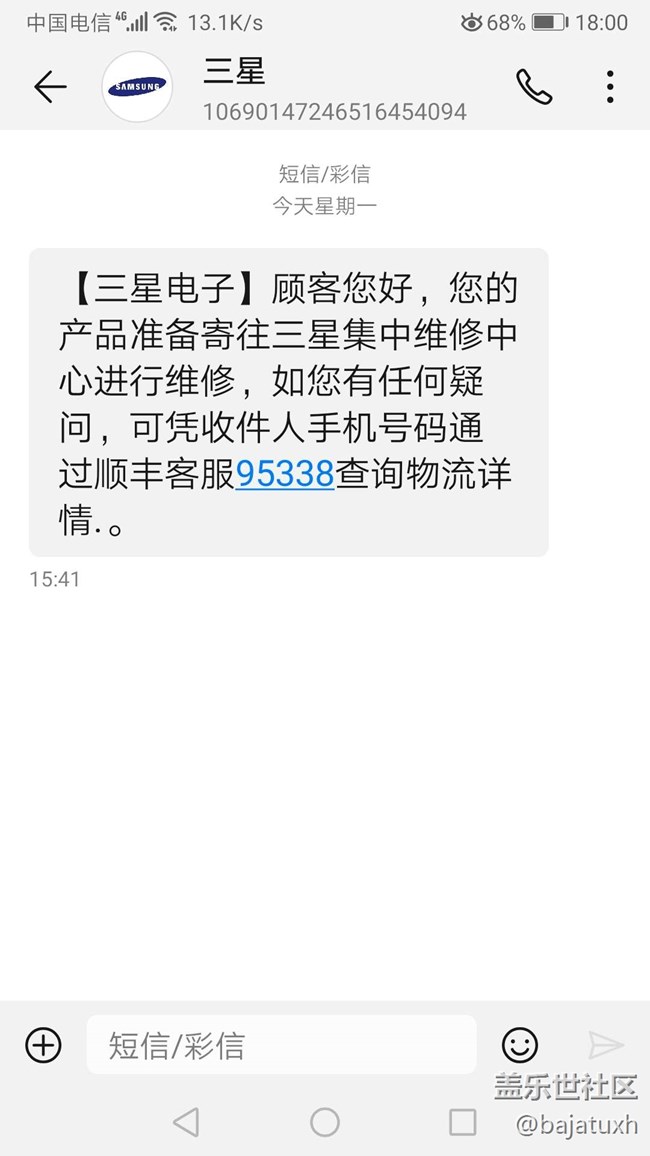Open the emoji smiley picker
The width and height of the screenshot is (650, 1156).
[520, 1045]
